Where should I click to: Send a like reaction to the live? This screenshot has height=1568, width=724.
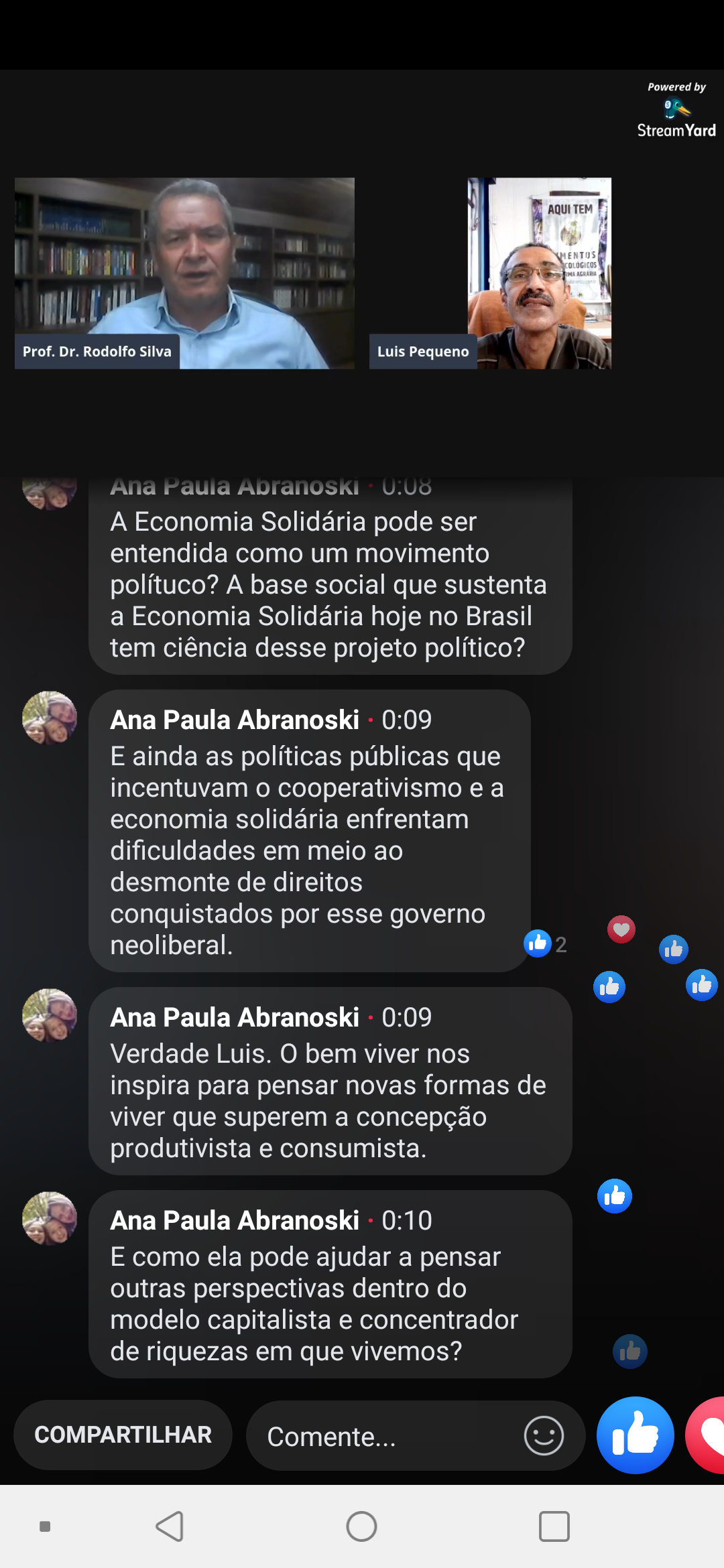pyautogui.click(x=635, y=1435)
